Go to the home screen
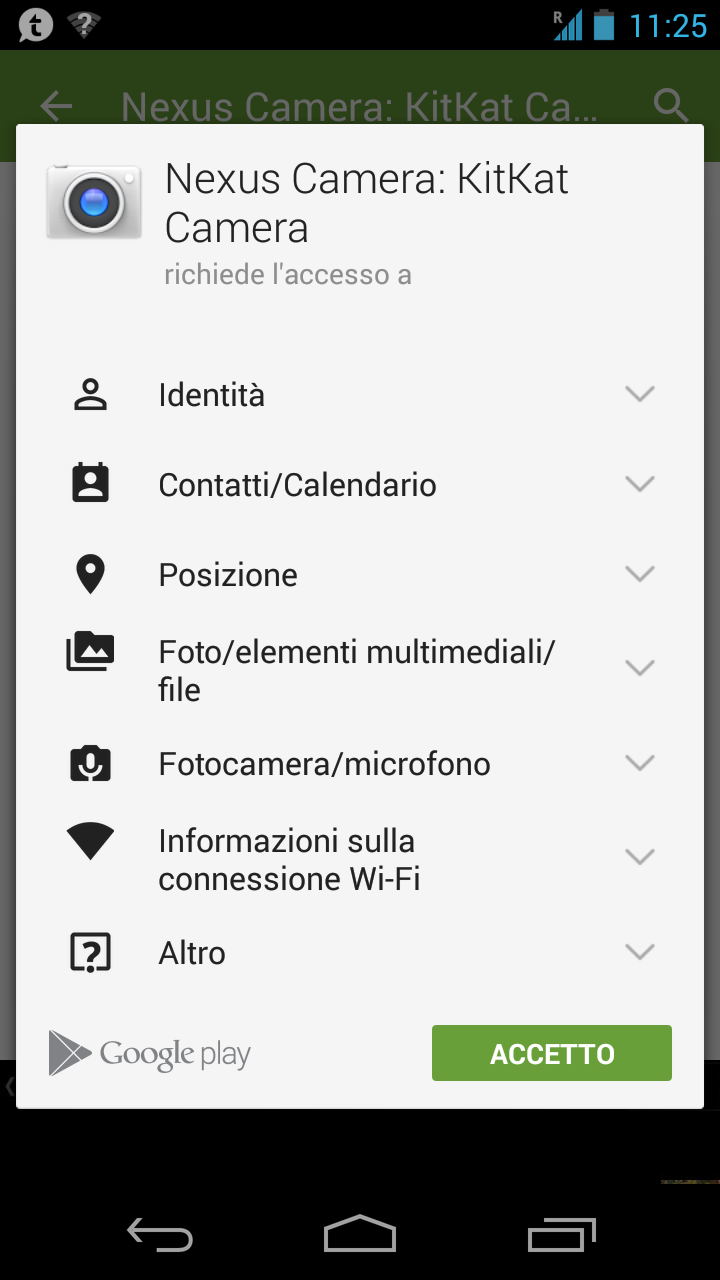Image resolution: width=720 pixels, height=1280 pixels. [360, 1234]
